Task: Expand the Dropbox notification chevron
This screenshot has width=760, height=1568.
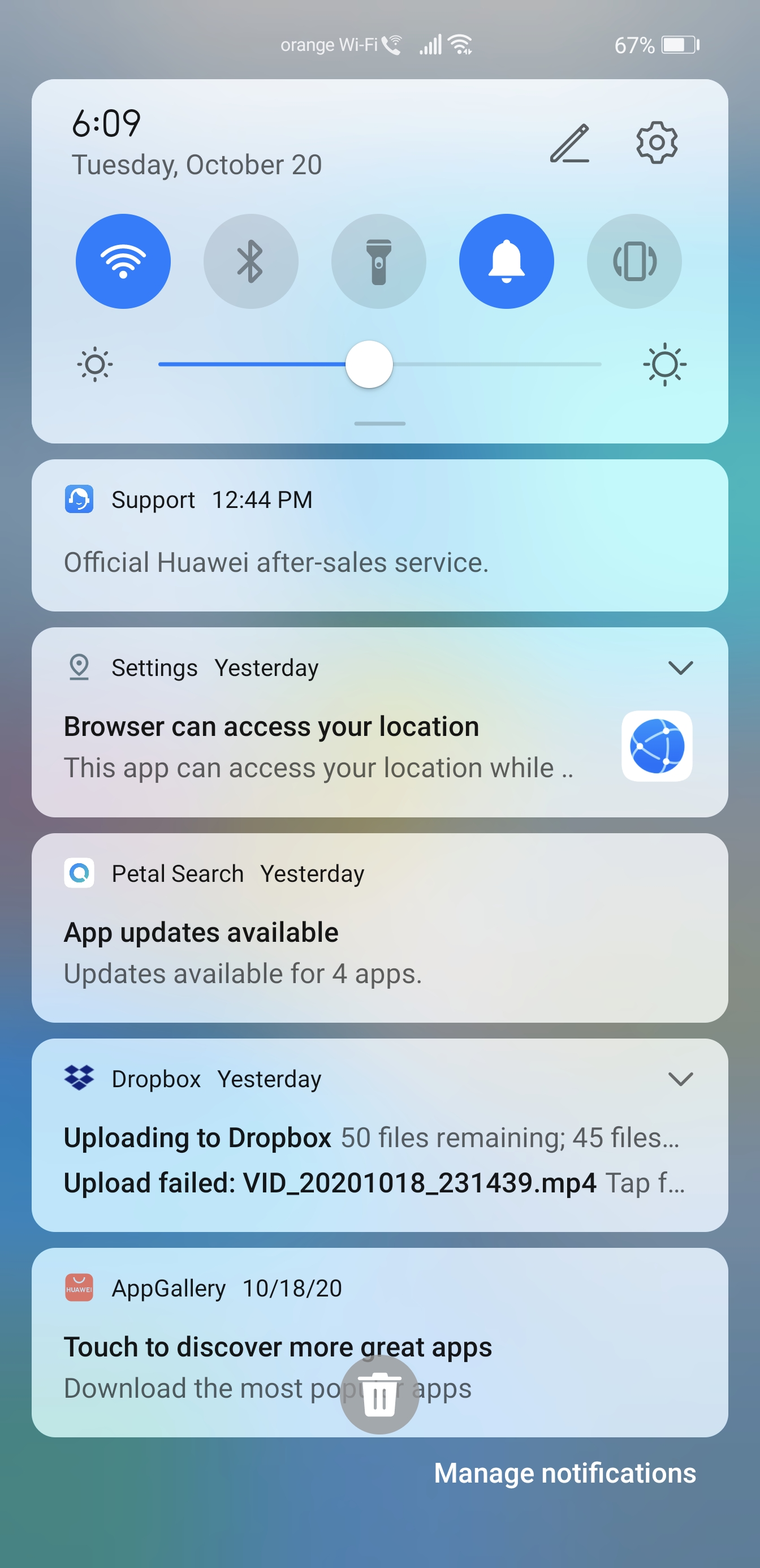Action: tap(680, 1079)
